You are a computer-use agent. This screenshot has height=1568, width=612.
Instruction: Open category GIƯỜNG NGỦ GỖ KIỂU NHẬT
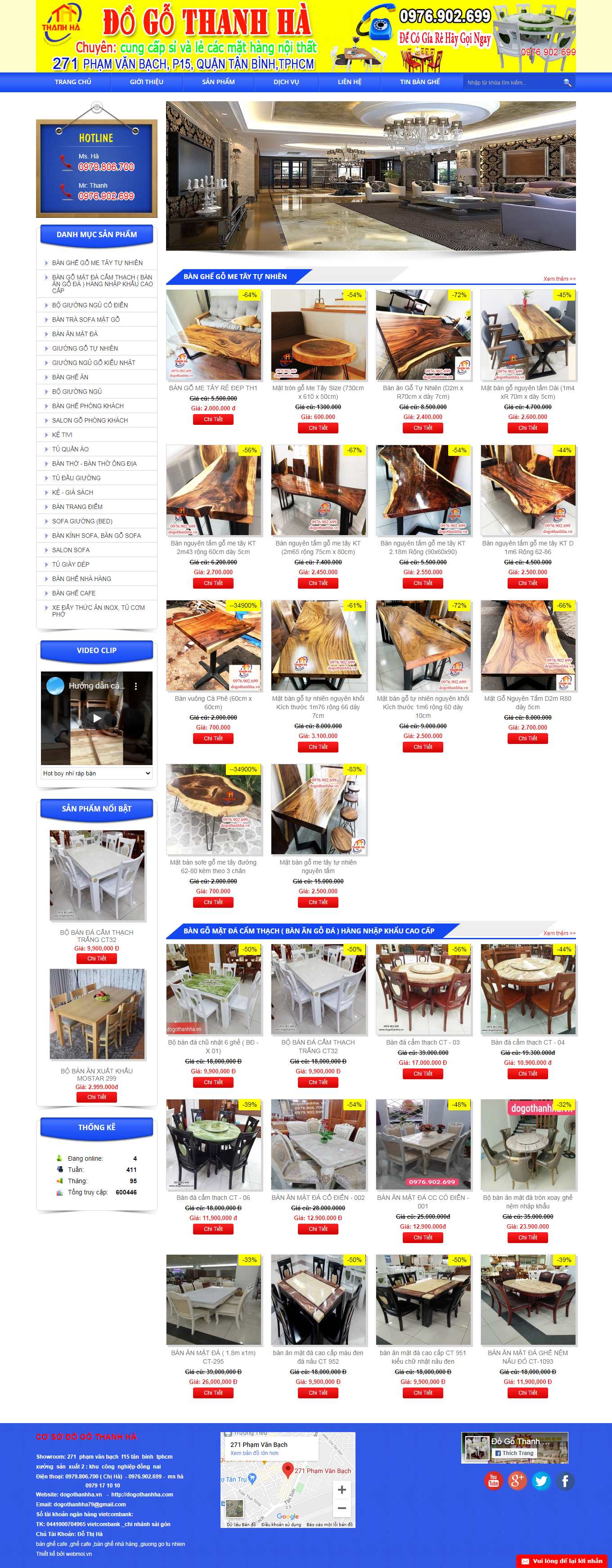pos(94,363)
